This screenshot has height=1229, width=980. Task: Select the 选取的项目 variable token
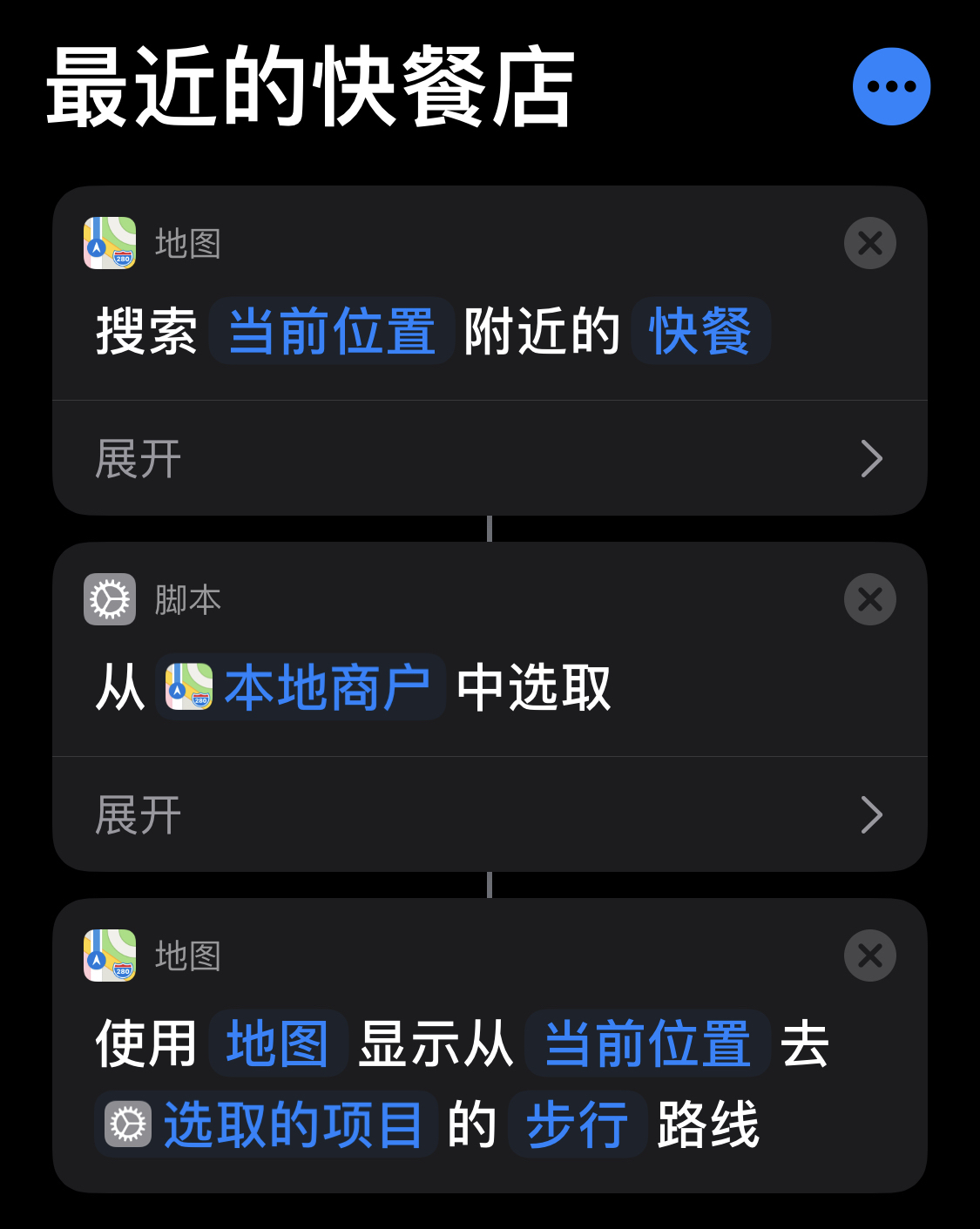(x=287, y=1125)
